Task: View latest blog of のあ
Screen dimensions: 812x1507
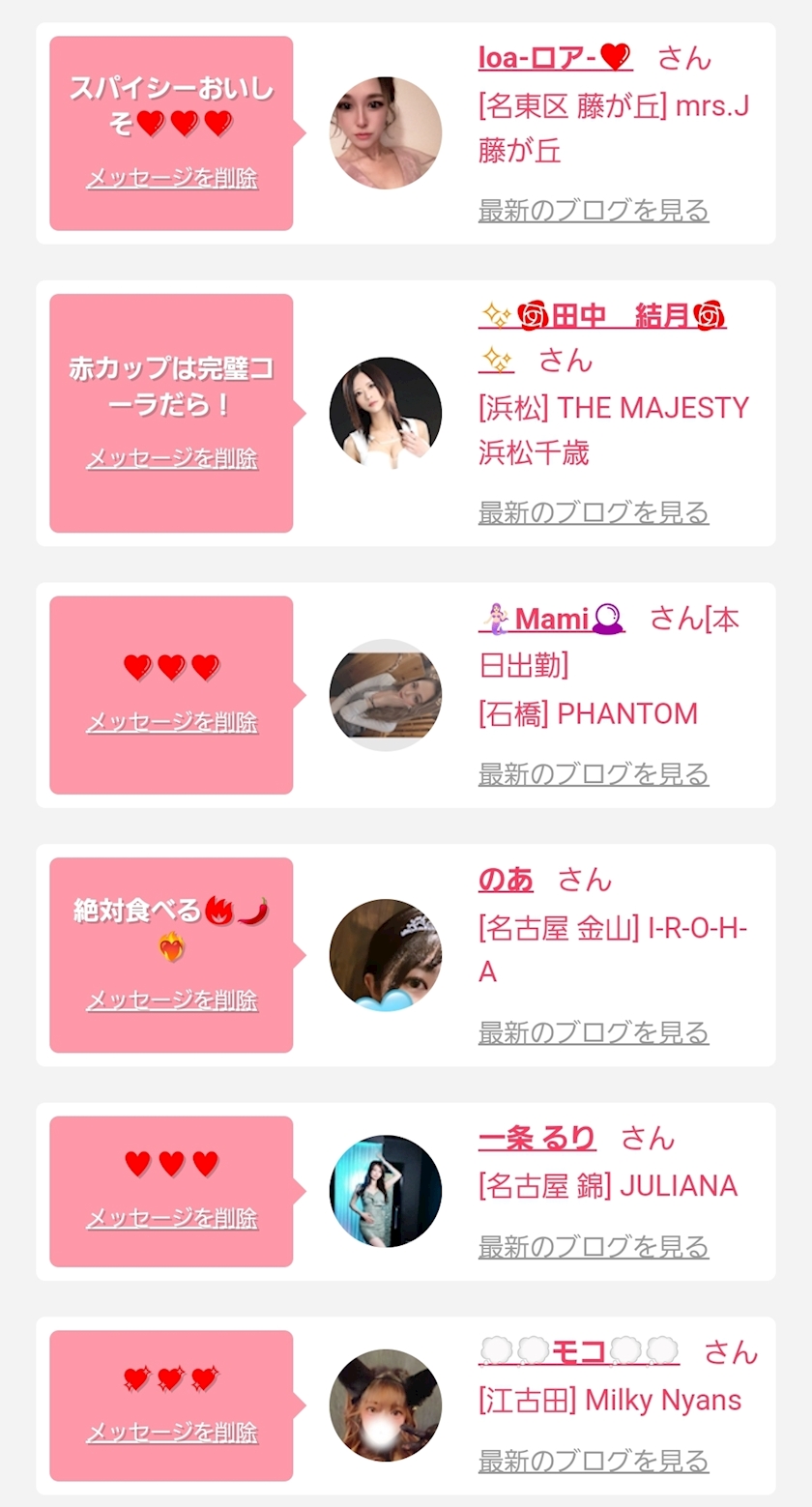Action: point(594,1032)
